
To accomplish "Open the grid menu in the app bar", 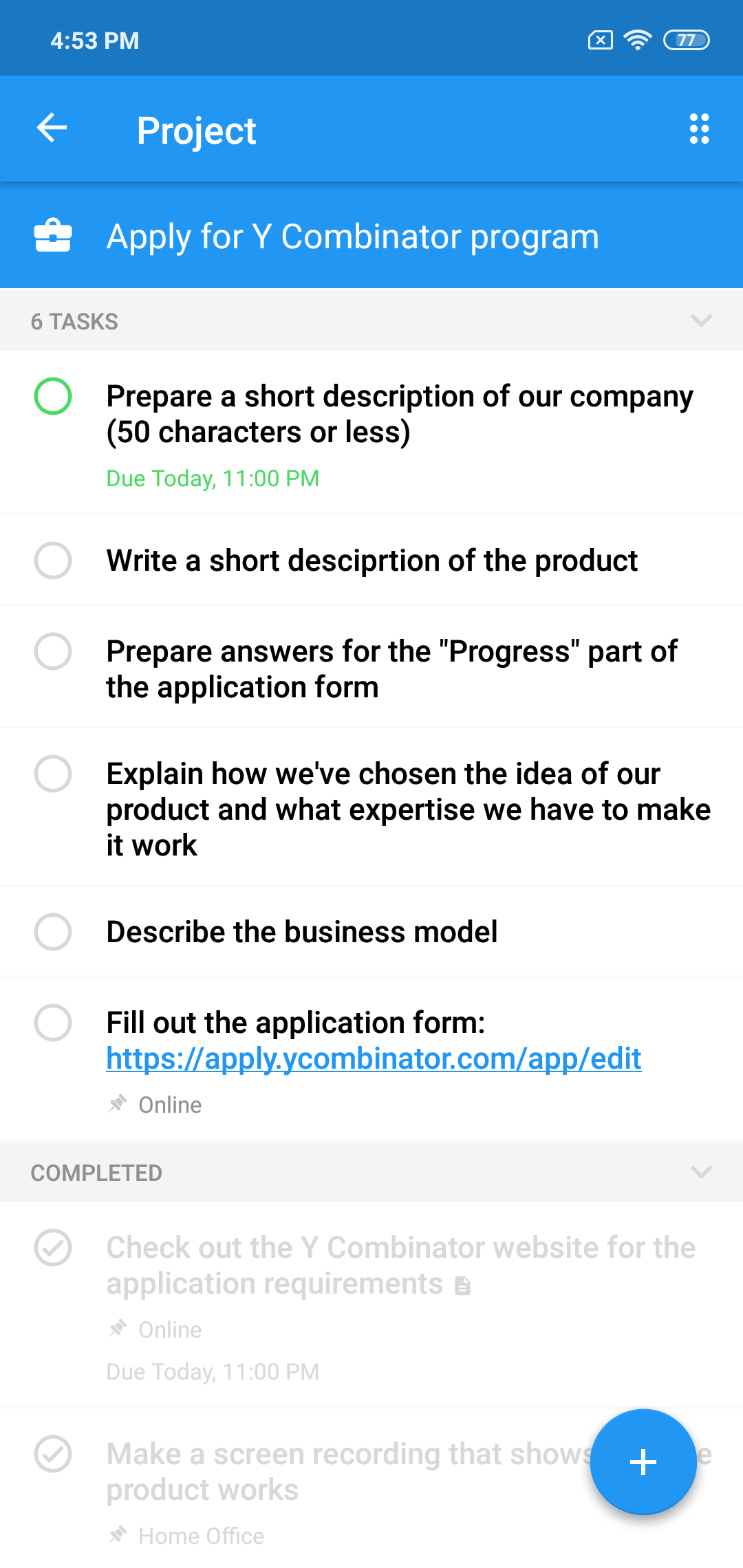I will pos(699,129).
